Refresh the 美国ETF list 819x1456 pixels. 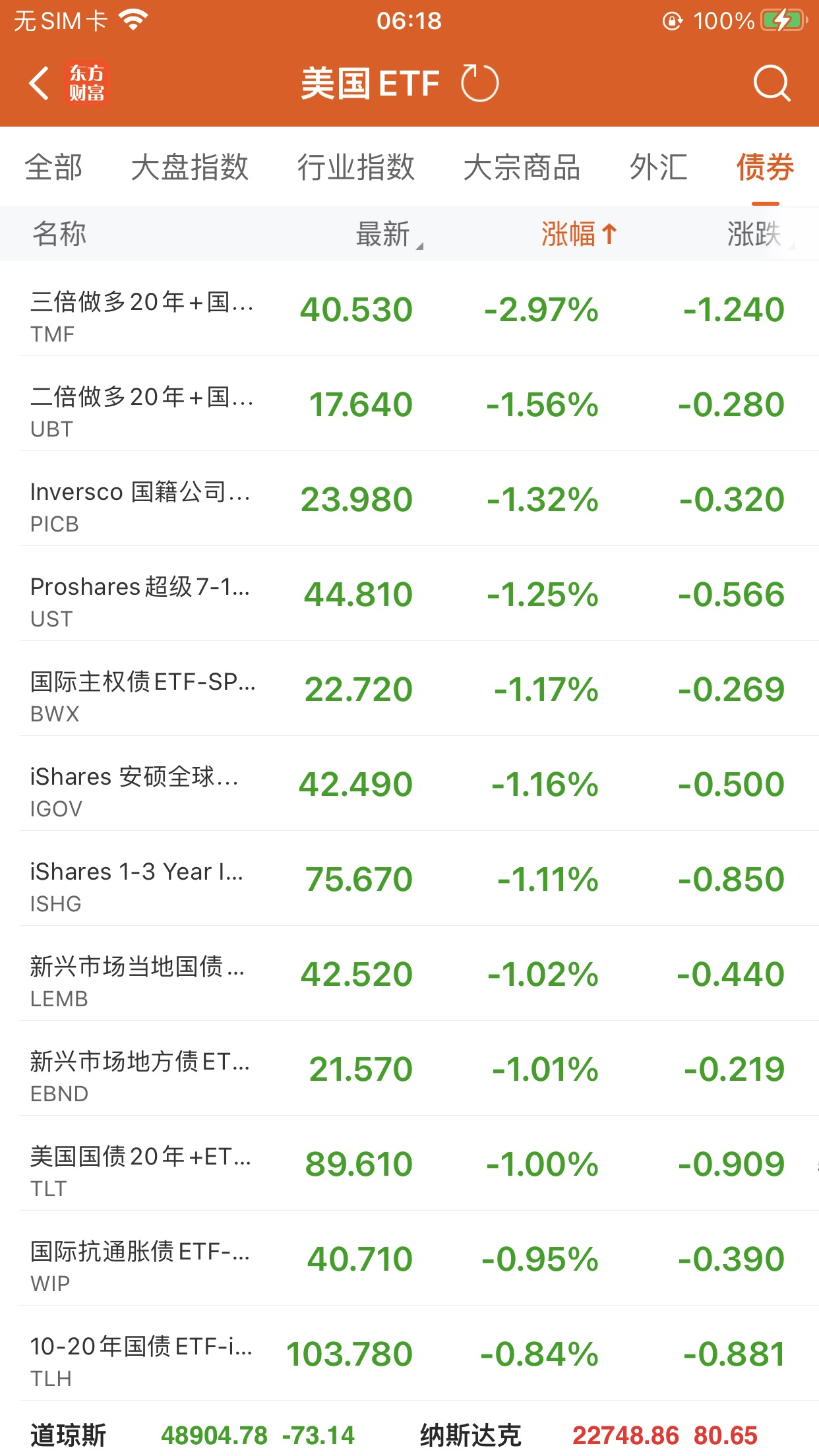point(479,84)
